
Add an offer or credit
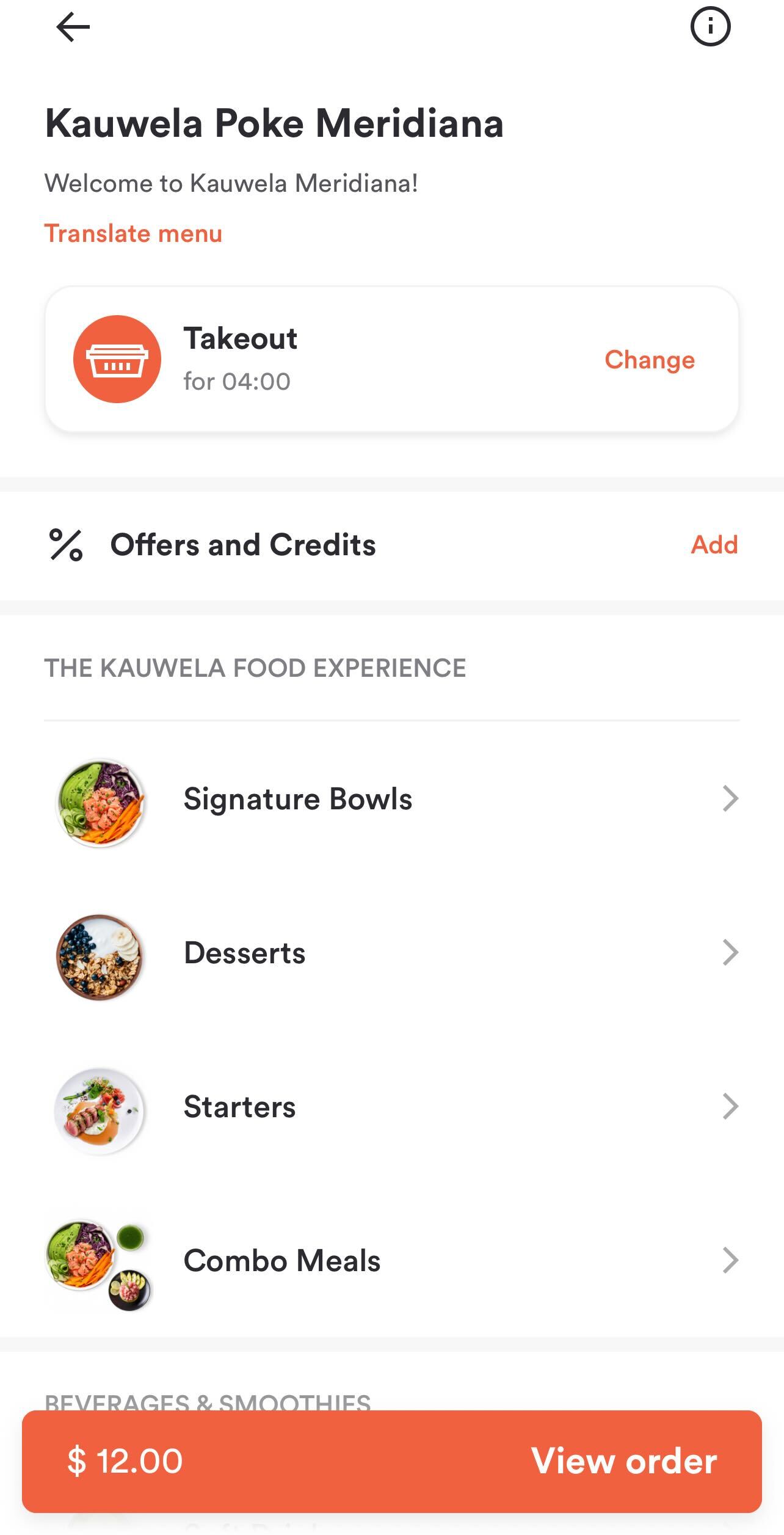pos(714,544)
